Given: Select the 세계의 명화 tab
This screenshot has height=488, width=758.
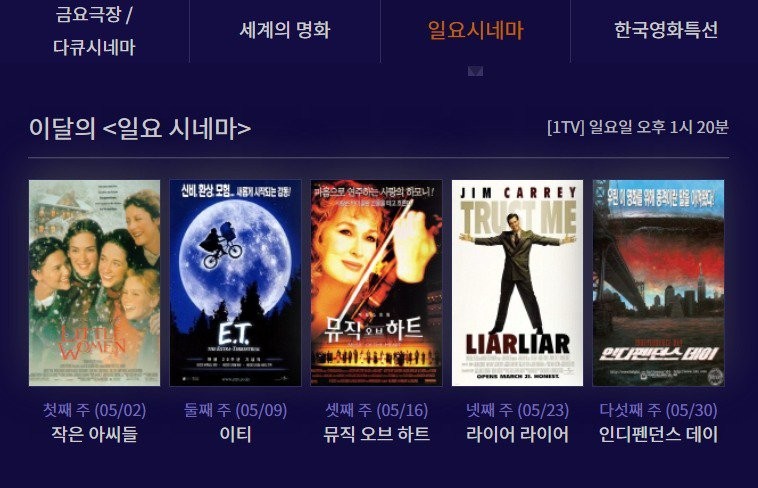Looking at the screenshot, I should (x=285, y=30).
